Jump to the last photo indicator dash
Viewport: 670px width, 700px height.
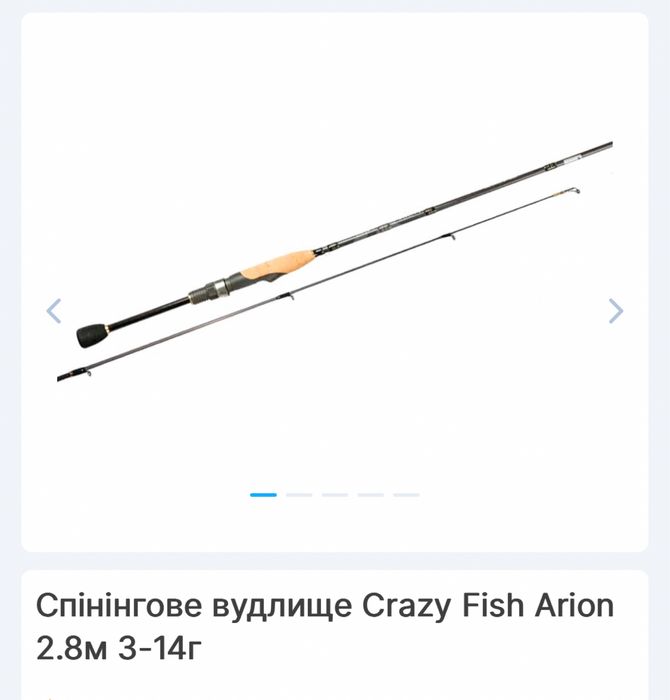[406, 494]
